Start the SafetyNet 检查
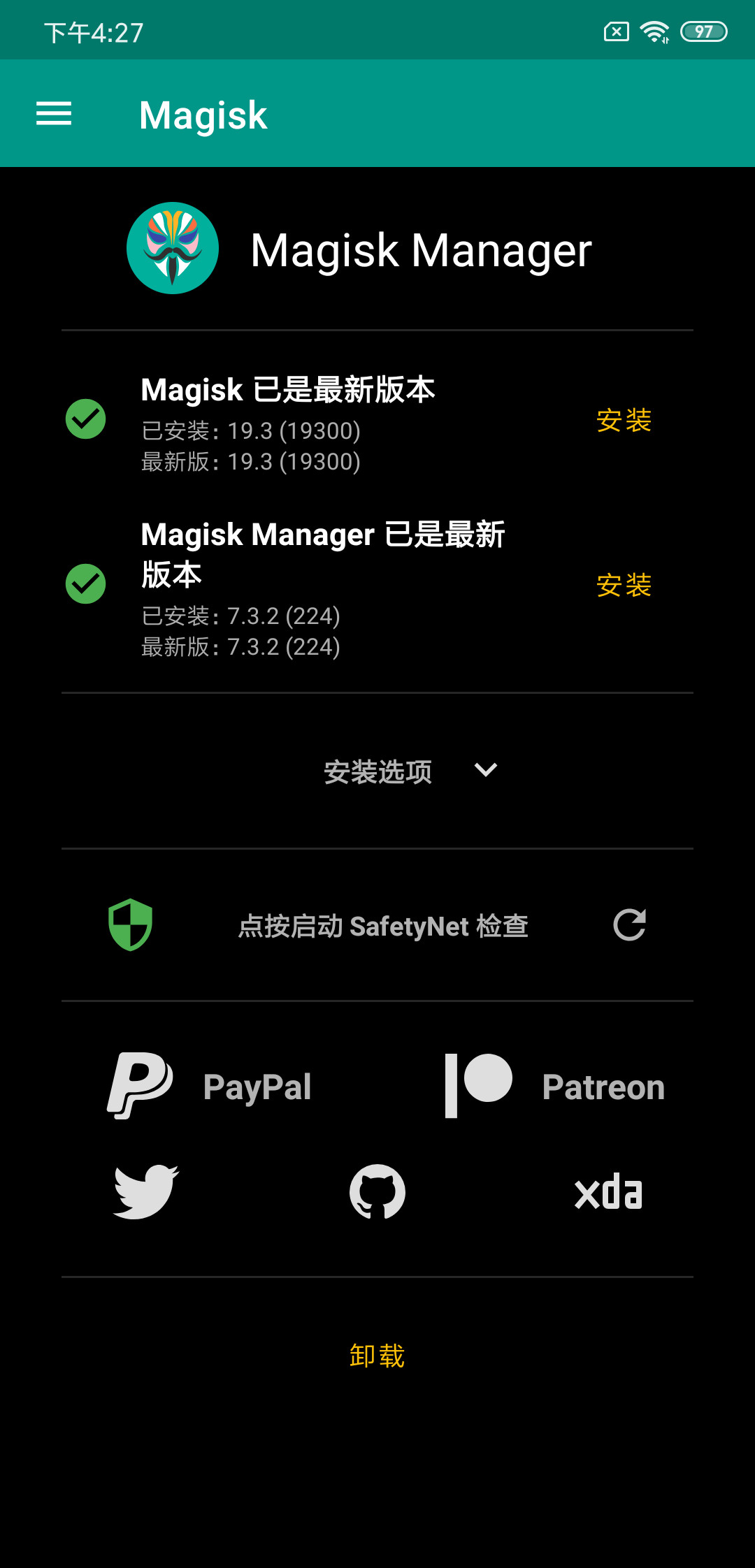Image resolution: width=755 pixels, height=1568 pixels. pos(382,927)
